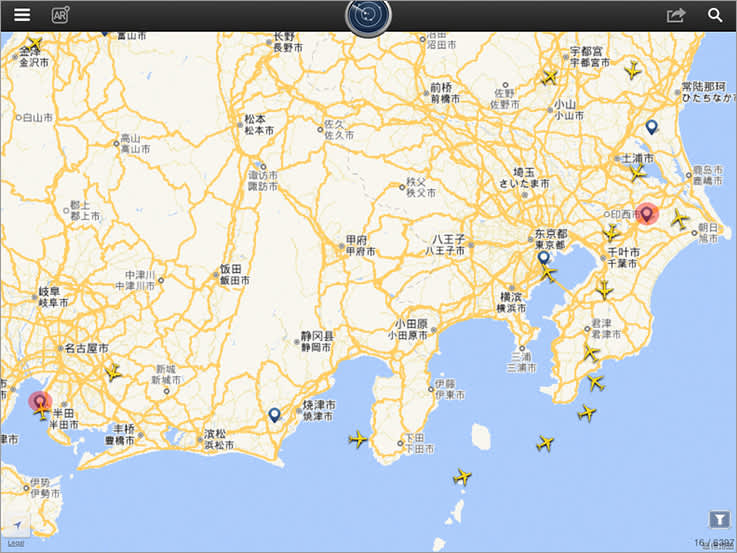Tap the radar button in the top bar
Image resolution: width=737 pixels, height=553 pixels.
368,17
